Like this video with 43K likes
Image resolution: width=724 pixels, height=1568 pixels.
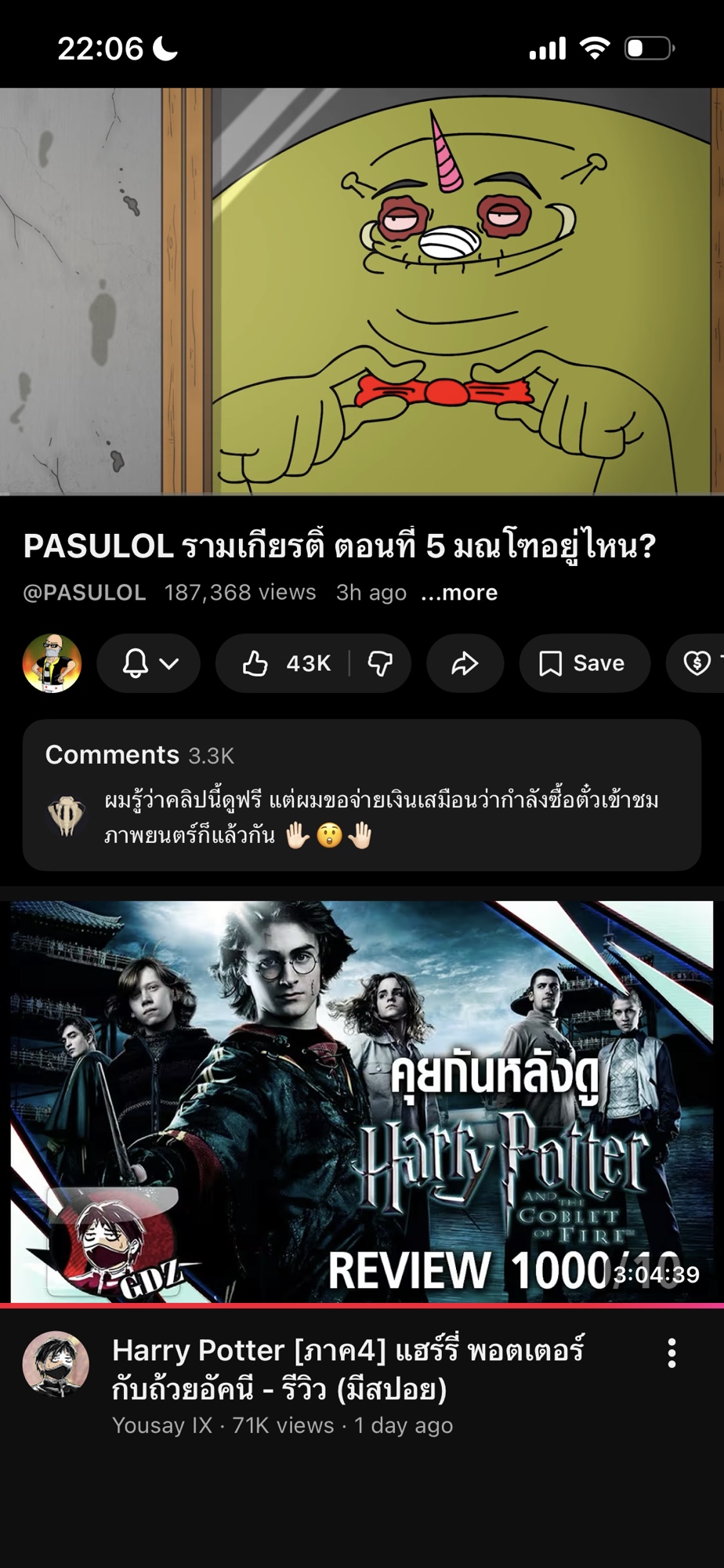284,663
